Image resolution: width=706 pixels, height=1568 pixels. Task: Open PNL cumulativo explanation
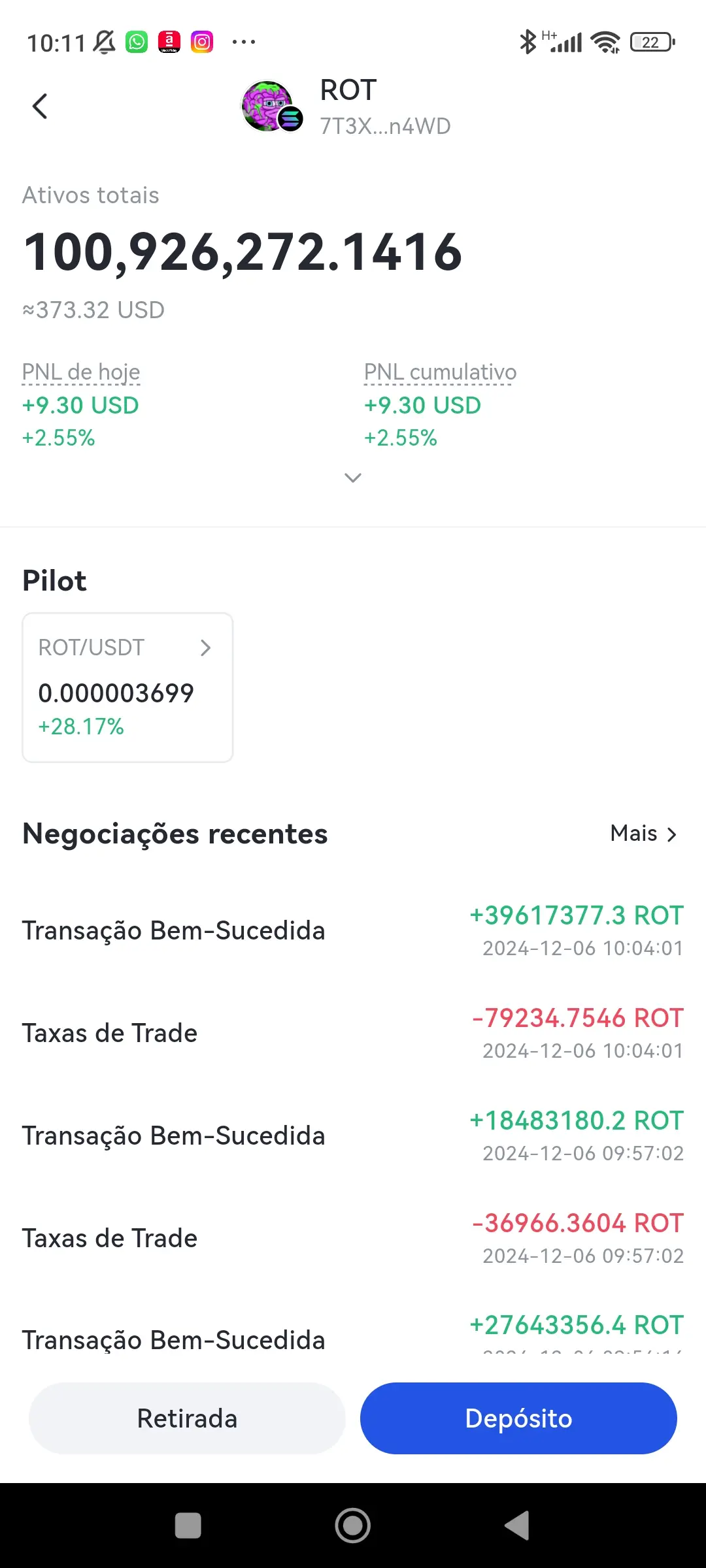point(440,372)
